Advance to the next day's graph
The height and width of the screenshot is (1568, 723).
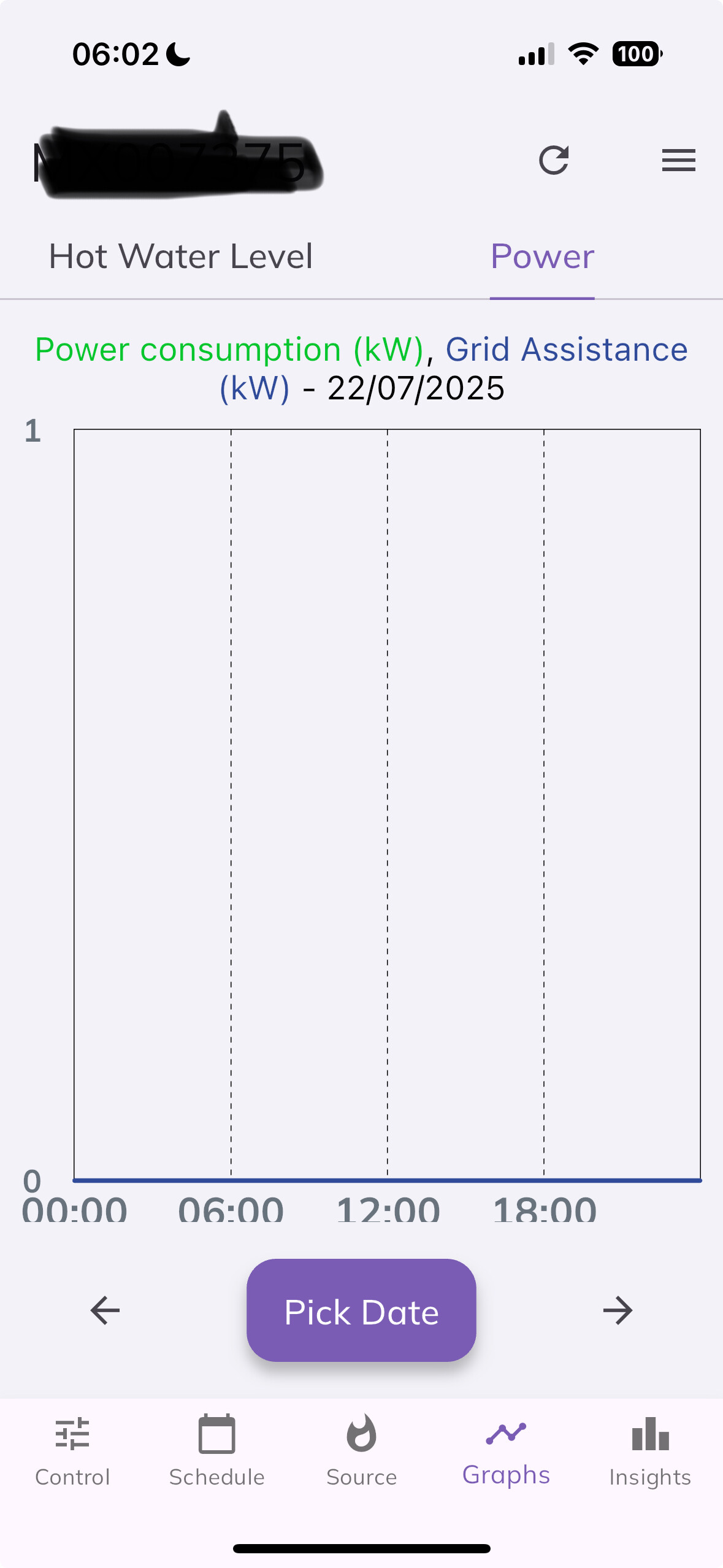pos(618,1310)
